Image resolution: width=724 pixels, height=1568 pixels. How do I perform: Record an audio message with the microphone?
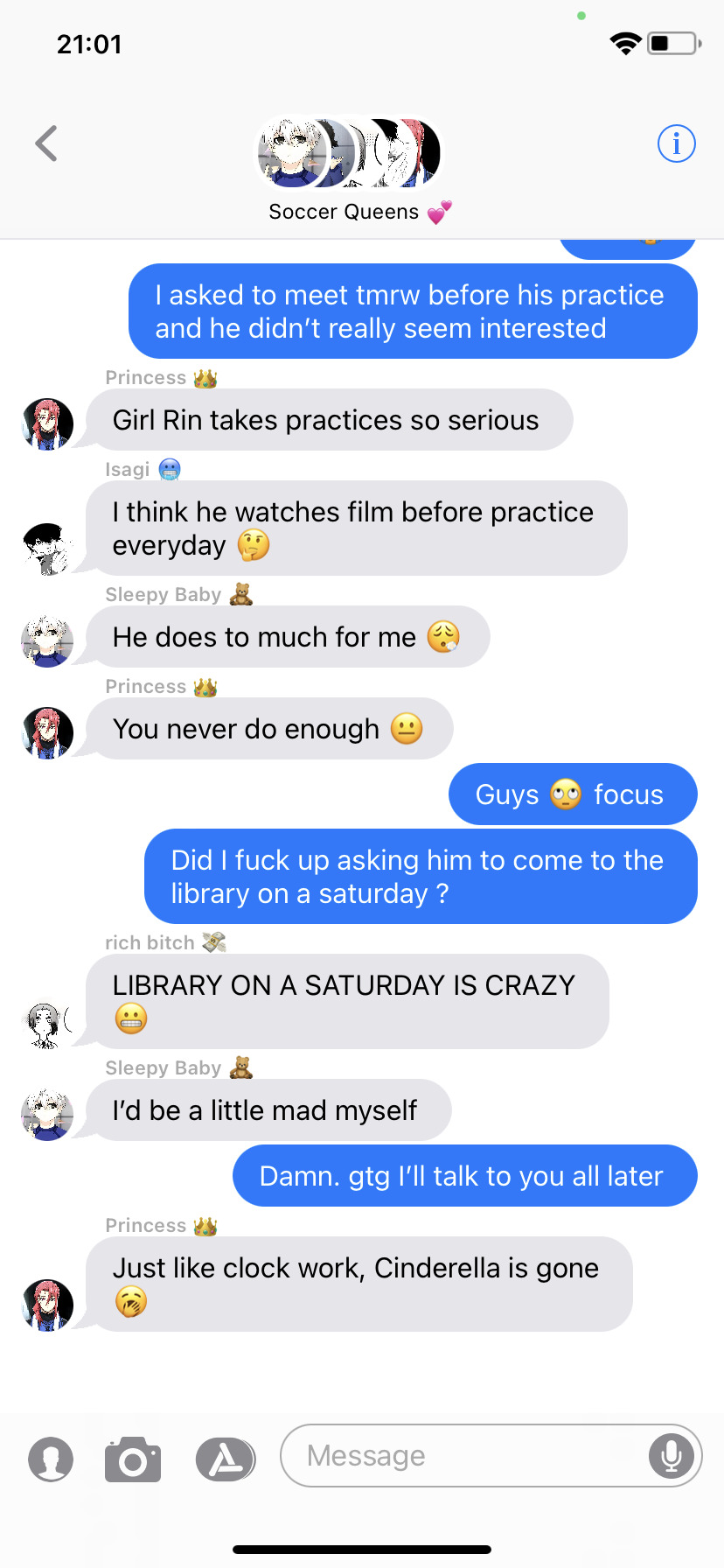671,1456
